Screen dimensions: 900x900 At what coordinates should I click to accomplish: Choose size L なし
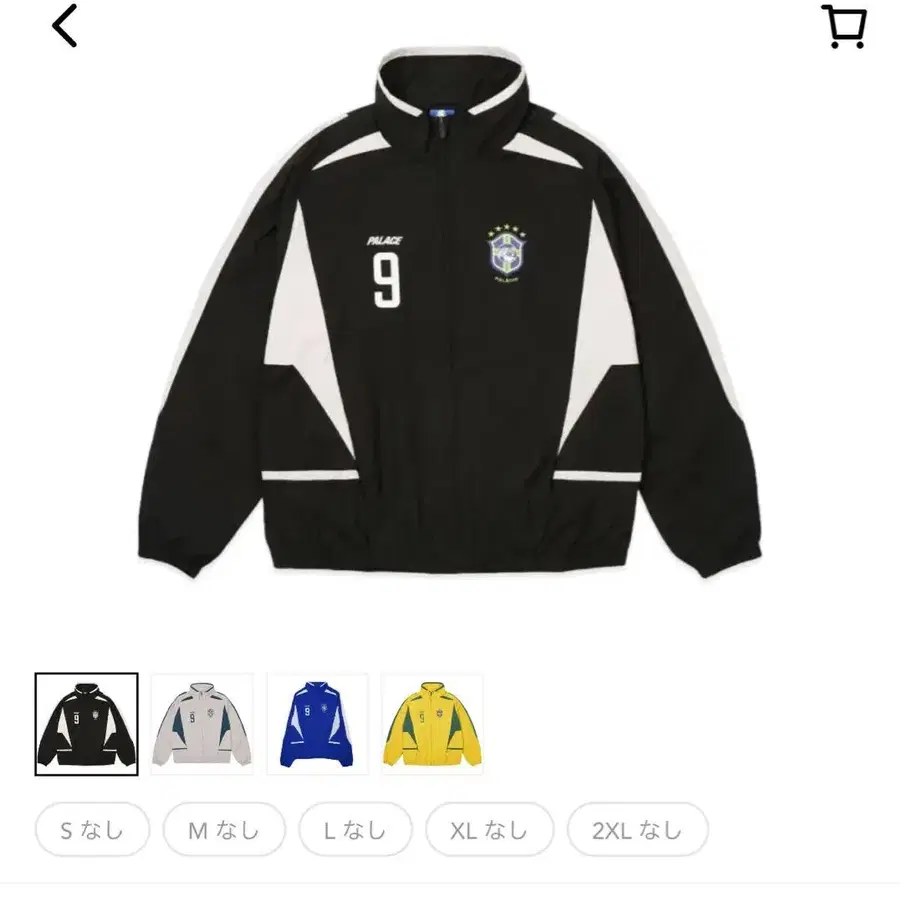(355, 830)
